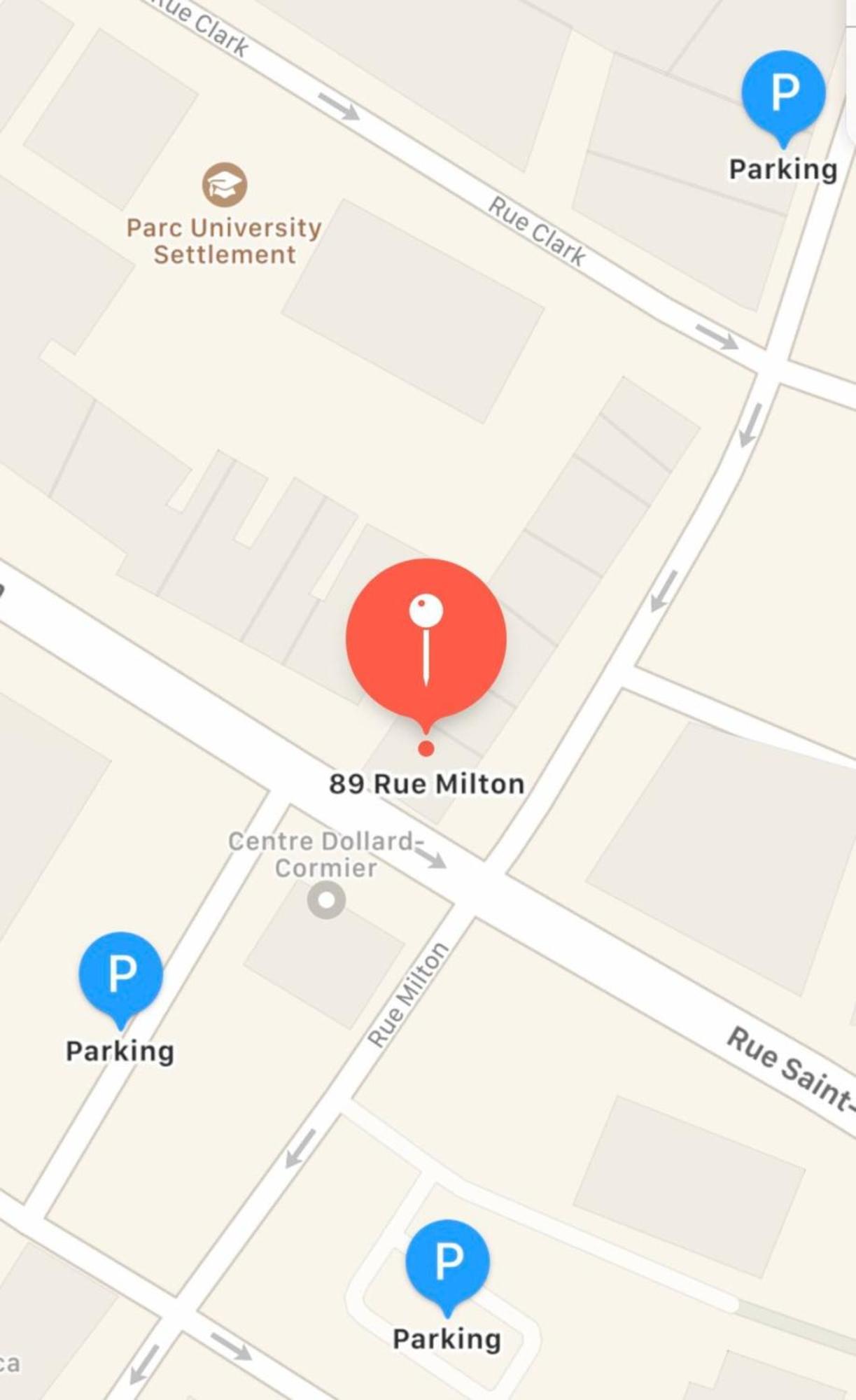Image resolution: width=856 pixels, height=1400 pixels.
Task: Select the Parking pin inside the looped driveway
Action: point(447,1262)
